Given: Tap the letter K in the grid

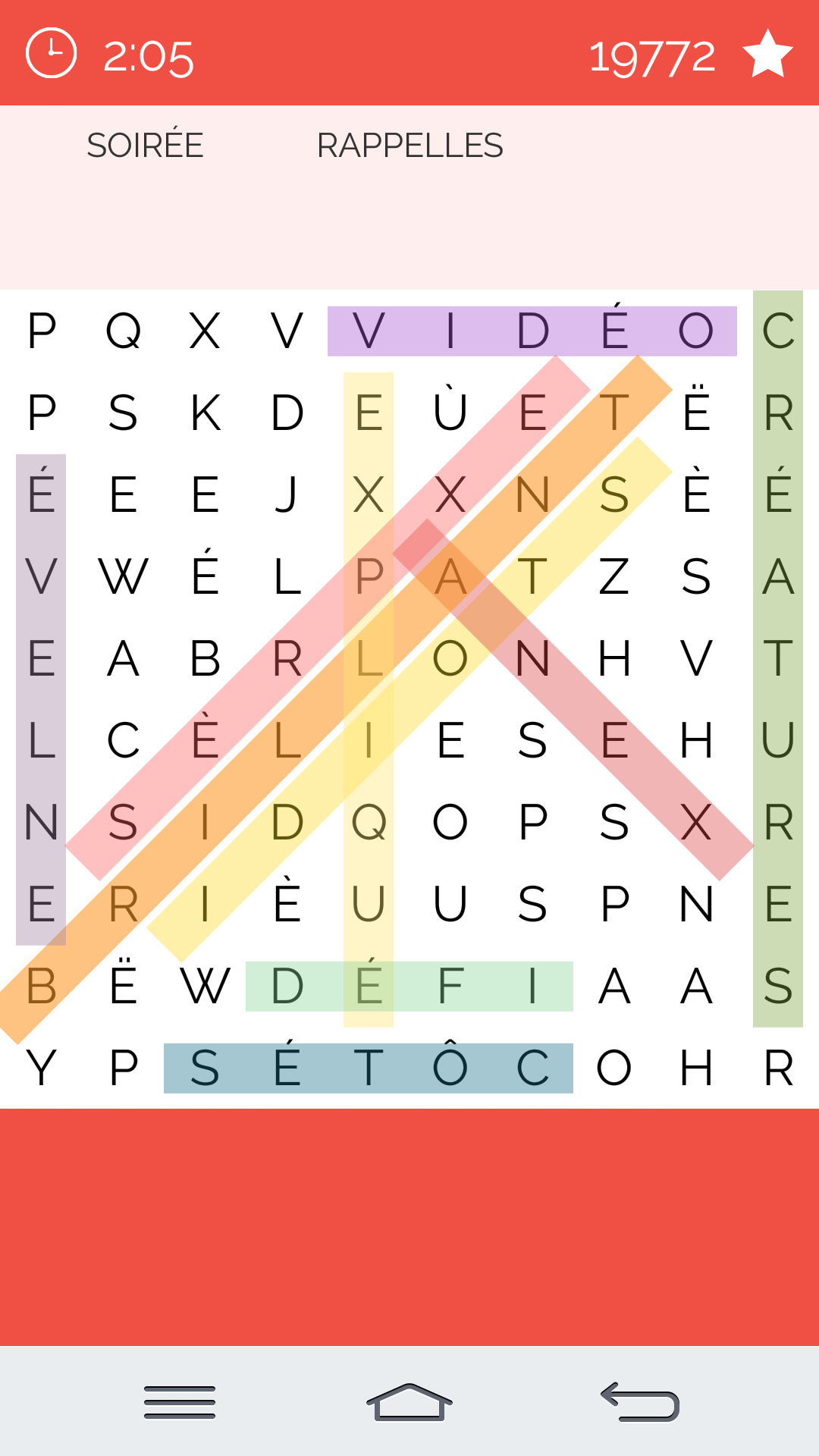Looking at the screenshot, I should click(x=205, y=413).
